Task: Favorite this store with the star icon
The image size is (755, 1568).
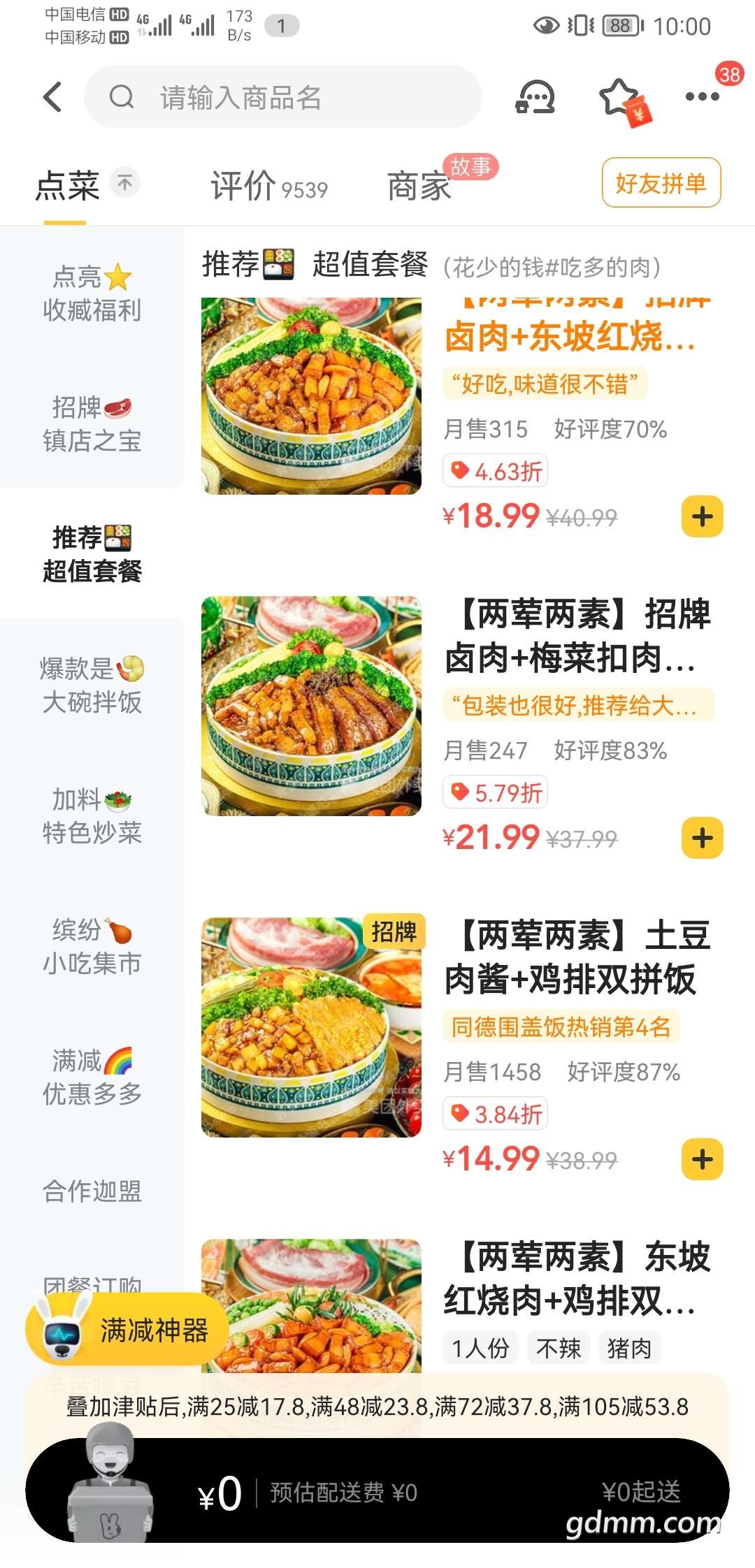Action: pyautogui.click(x=619, y=96)
